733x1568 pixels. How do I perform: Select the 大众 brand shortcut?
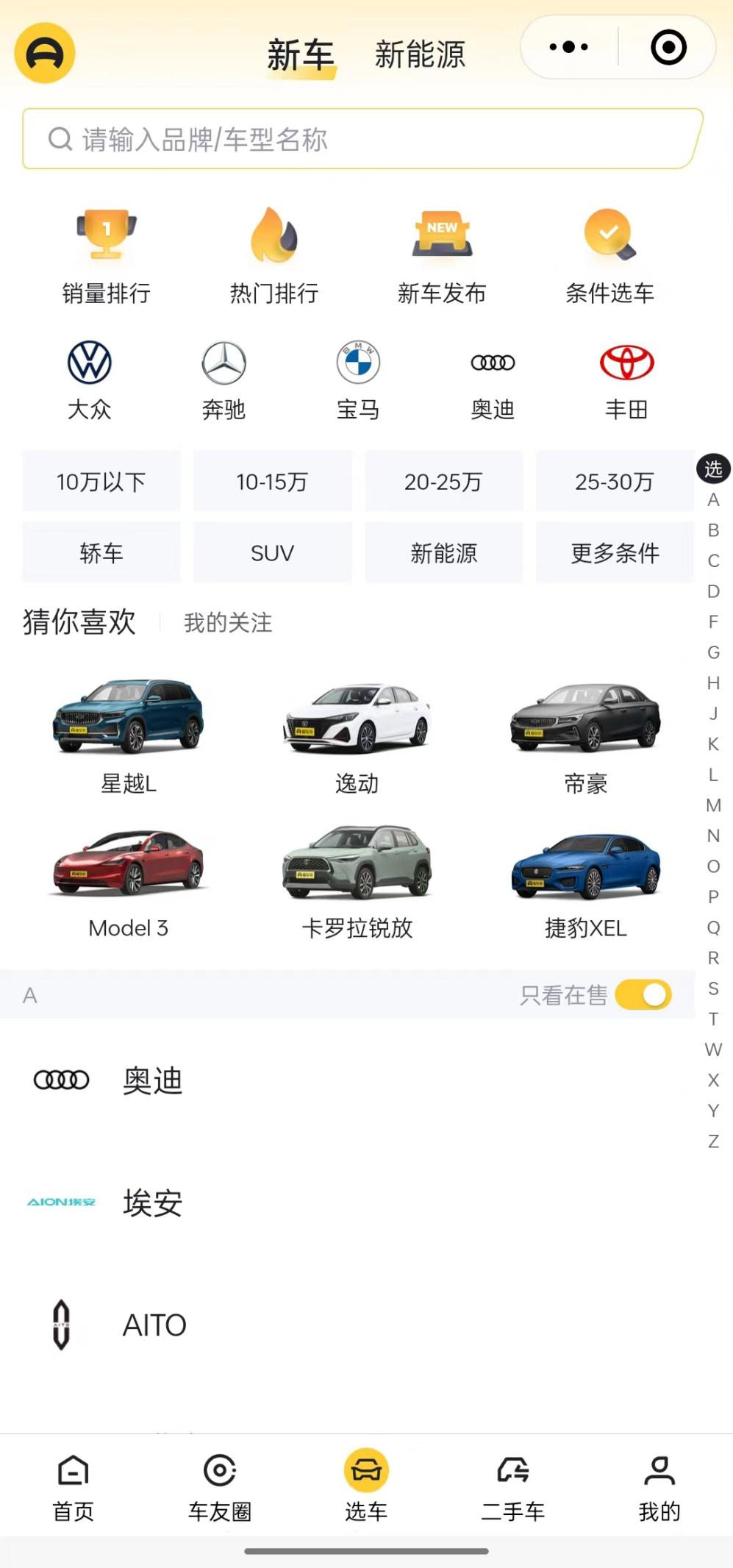pyautogui.click(x=90, y=379)
